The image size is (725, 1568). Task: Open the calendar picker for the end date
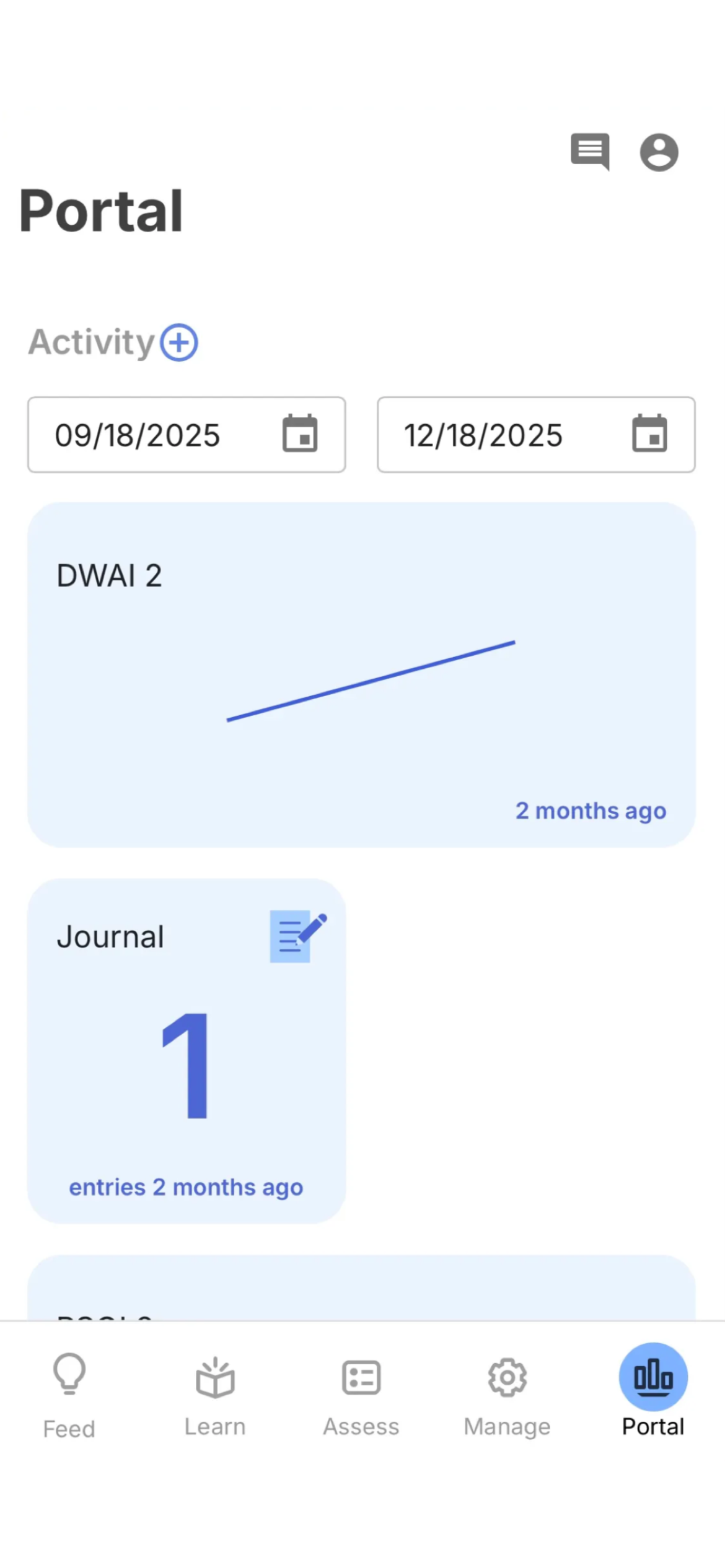[649, 435]
